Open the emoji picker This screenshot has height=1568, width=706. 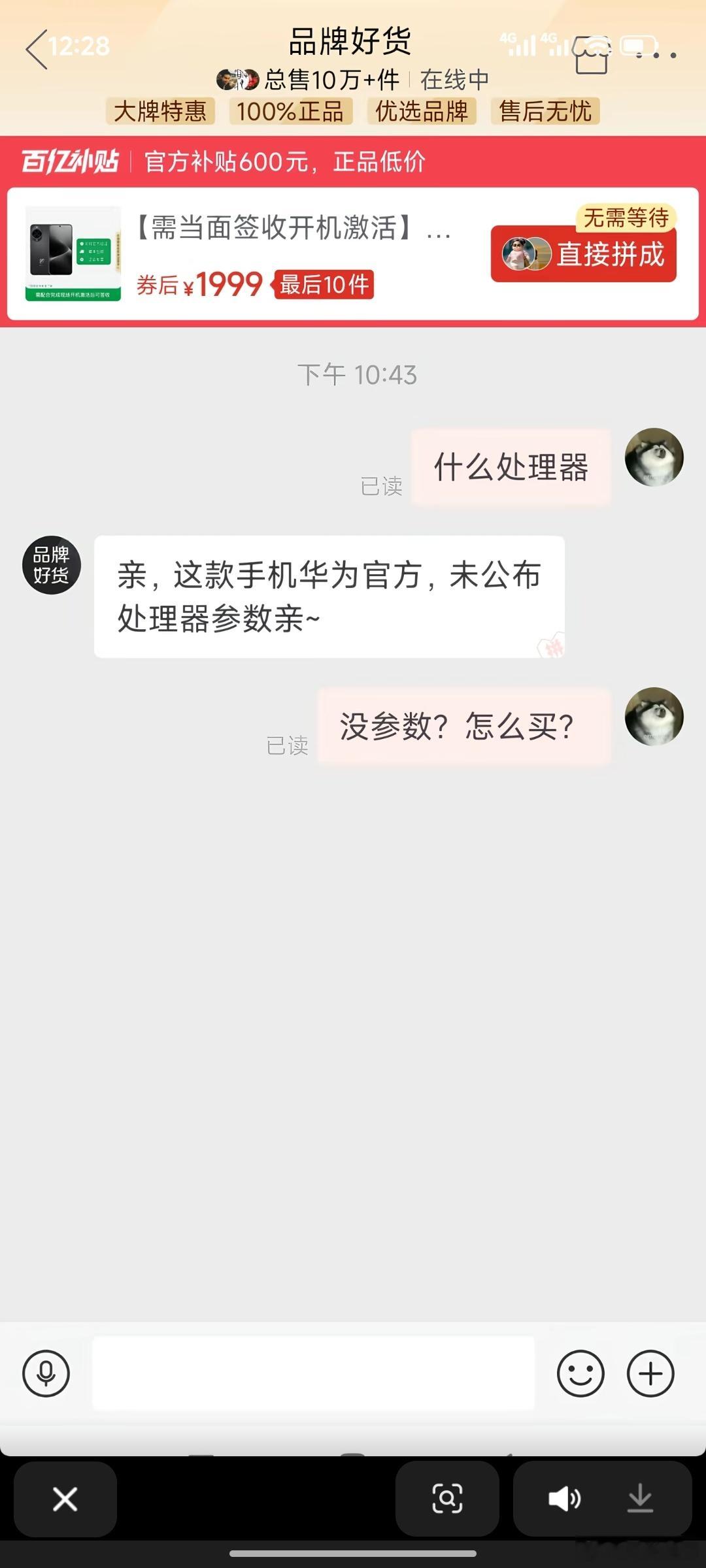coord(580,1373)
